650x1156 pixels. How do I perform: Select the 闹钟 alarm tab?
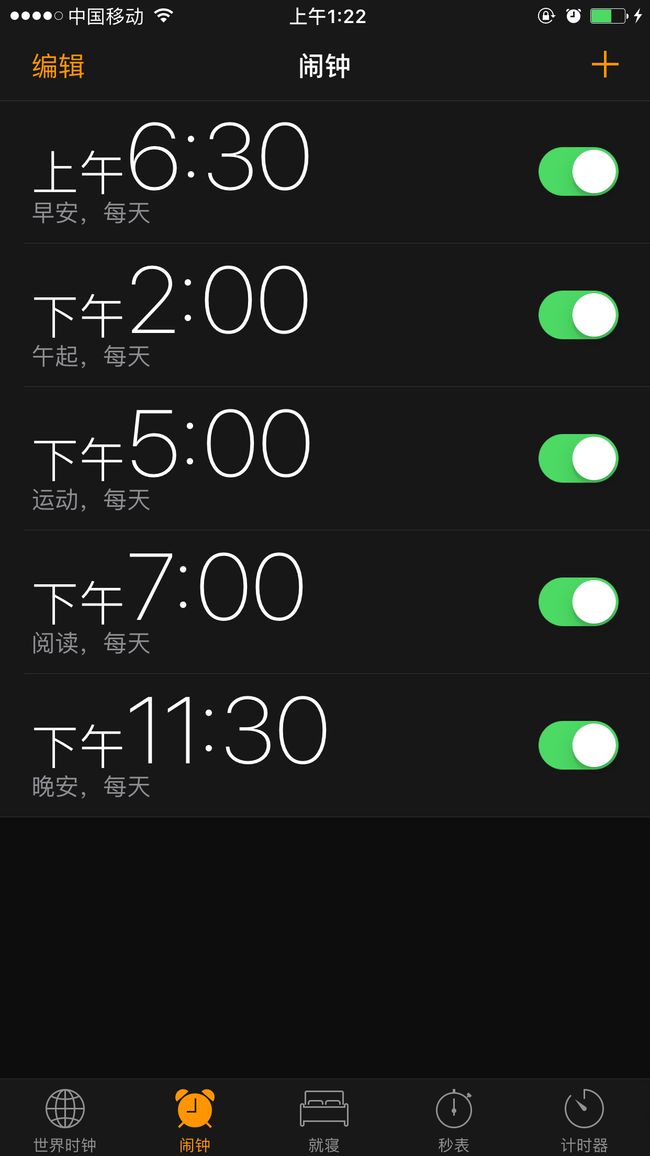click(195, 1120)
